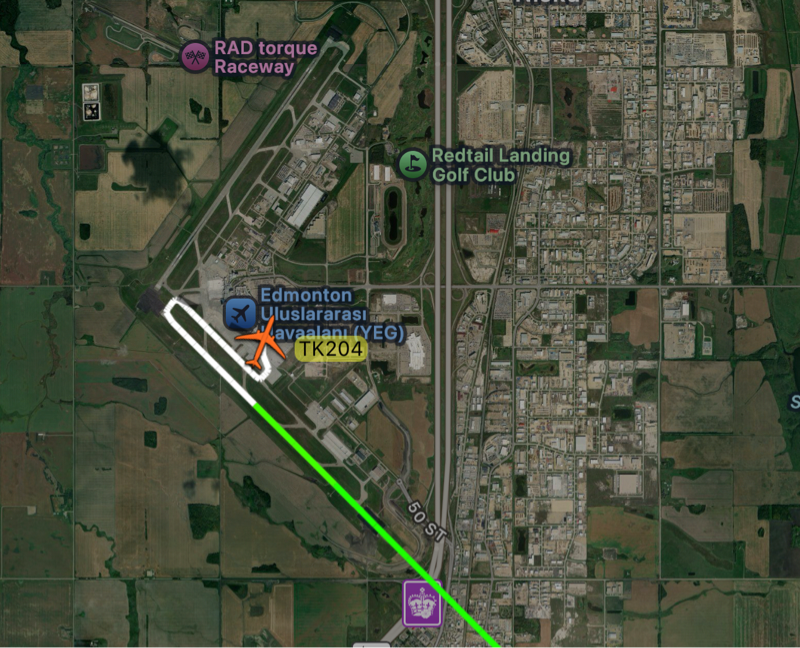Image resolution: width=800 pixels, height=648 pixels.
Task: Tap the TK204 flight label
Action: pyautogui.click(x=331, y=349)
